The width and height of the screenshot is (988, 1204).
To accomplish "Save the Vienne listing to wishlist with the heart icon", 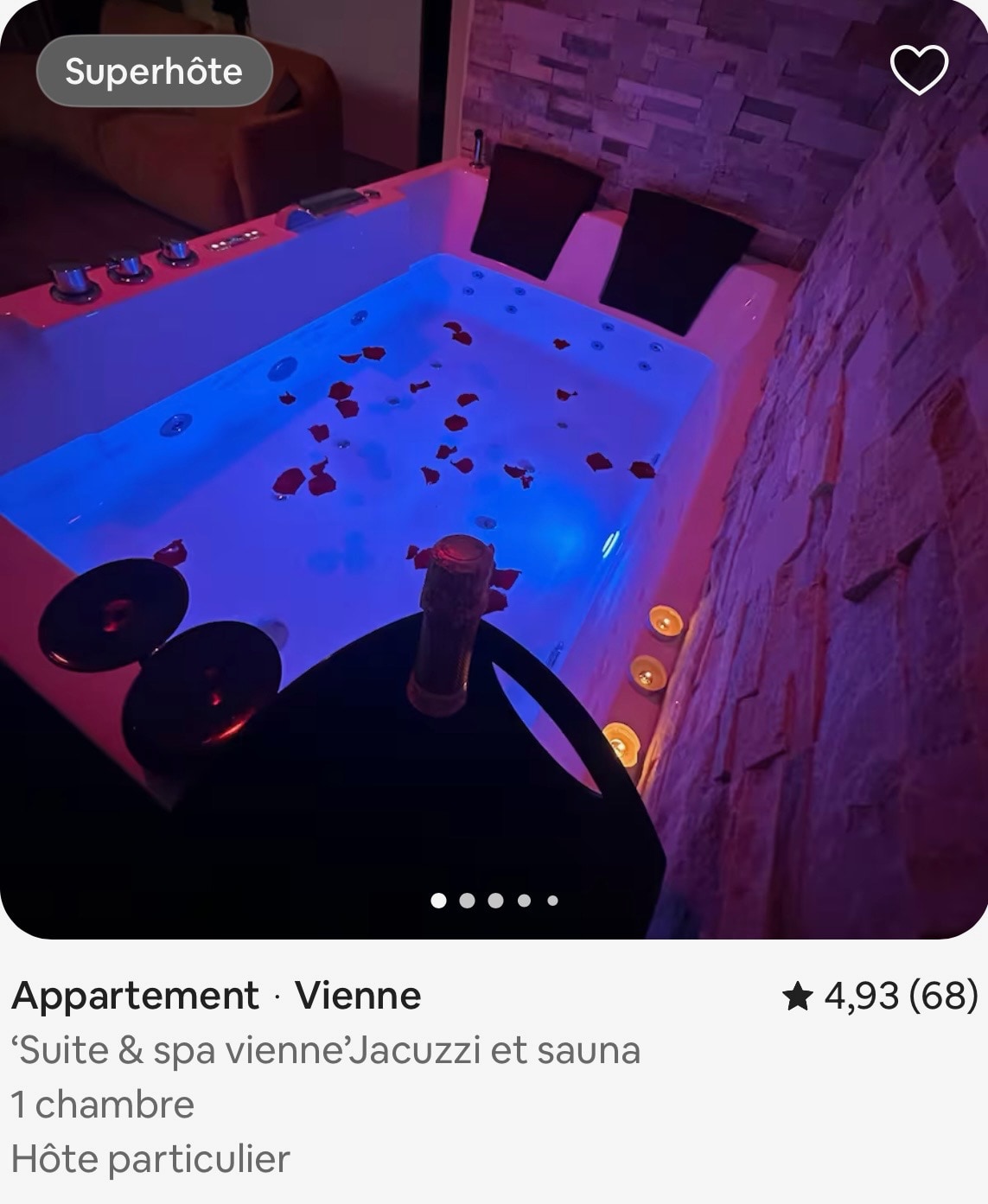I will pyautogui.click(x=919, y=70).
